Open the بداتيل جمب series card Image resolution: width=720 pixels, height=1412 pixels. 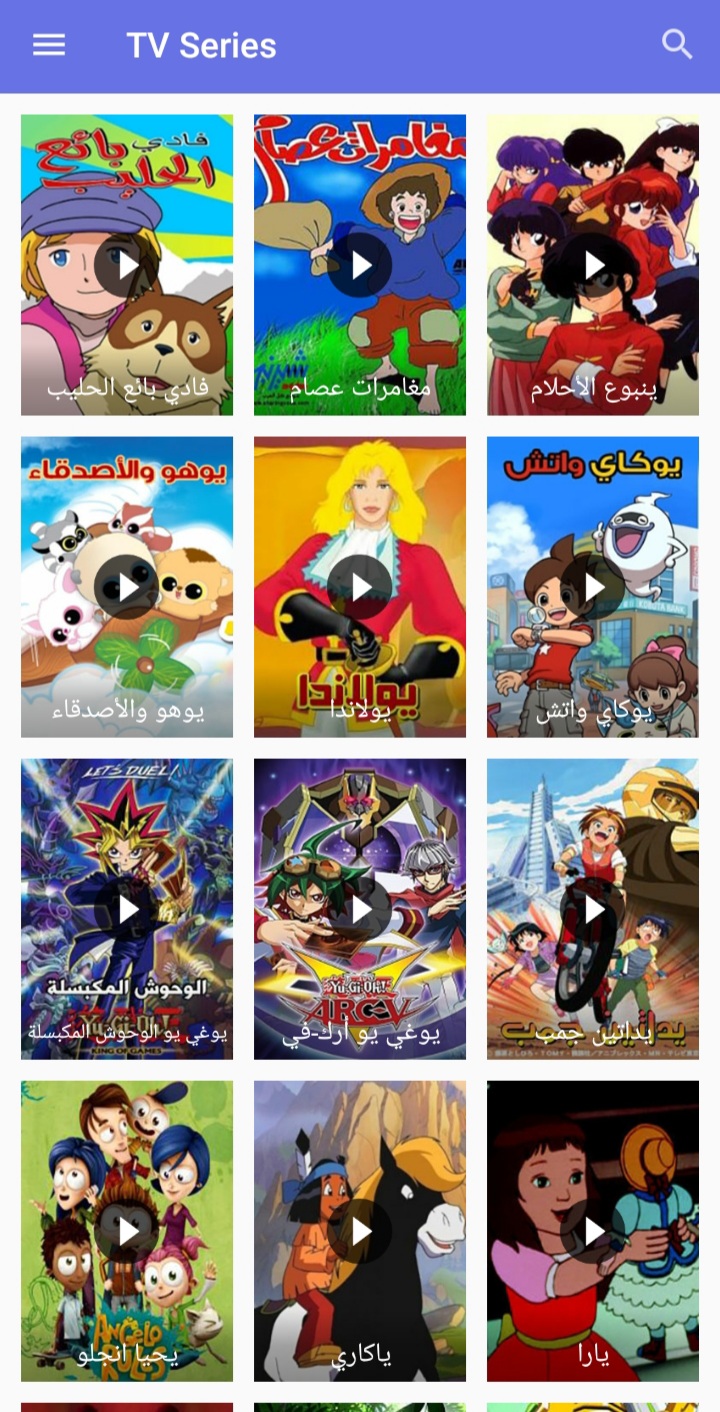point(593,909)
